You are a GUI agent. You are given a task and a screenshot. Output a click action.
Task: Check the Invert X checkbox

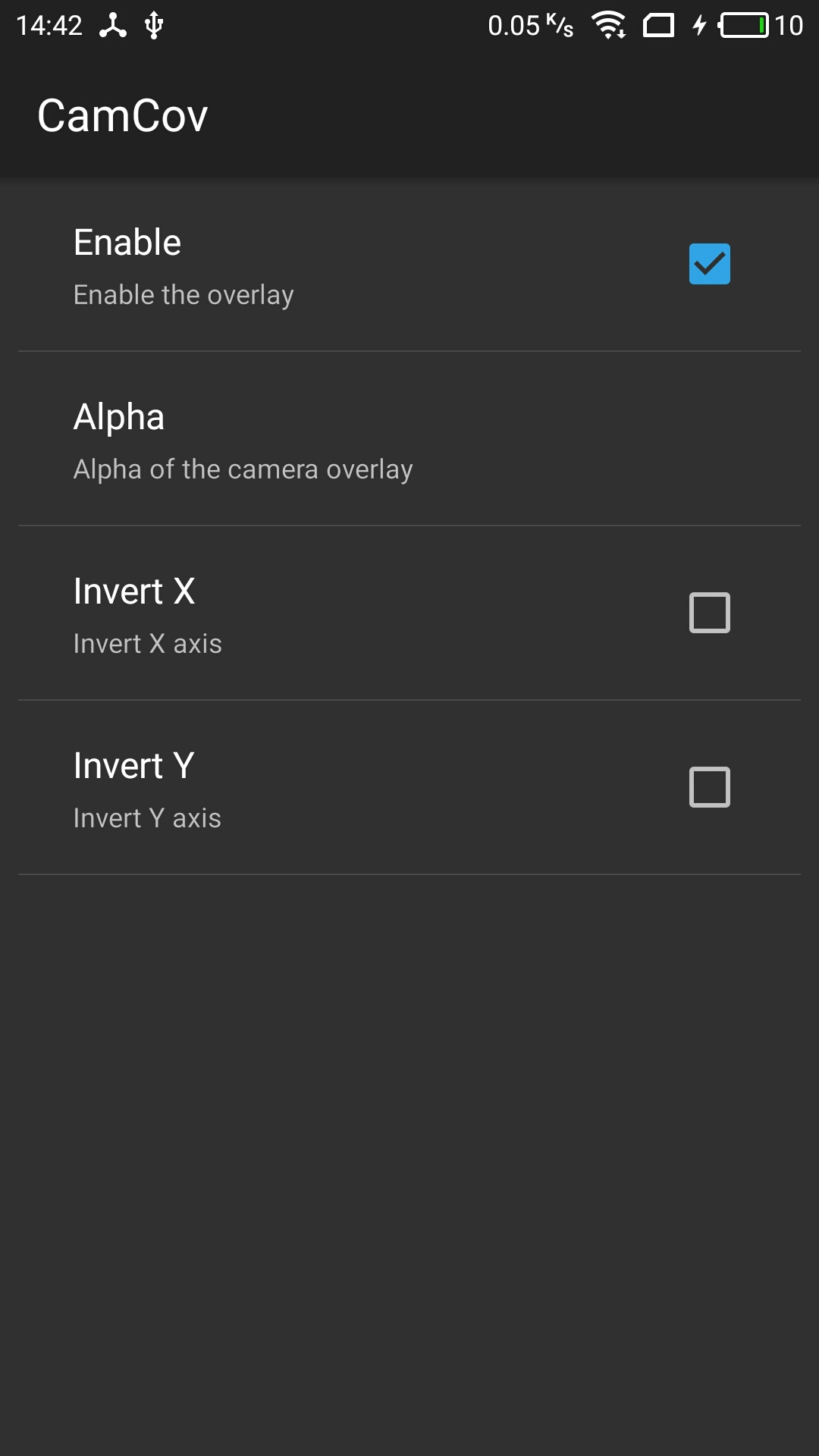(709, 613)
